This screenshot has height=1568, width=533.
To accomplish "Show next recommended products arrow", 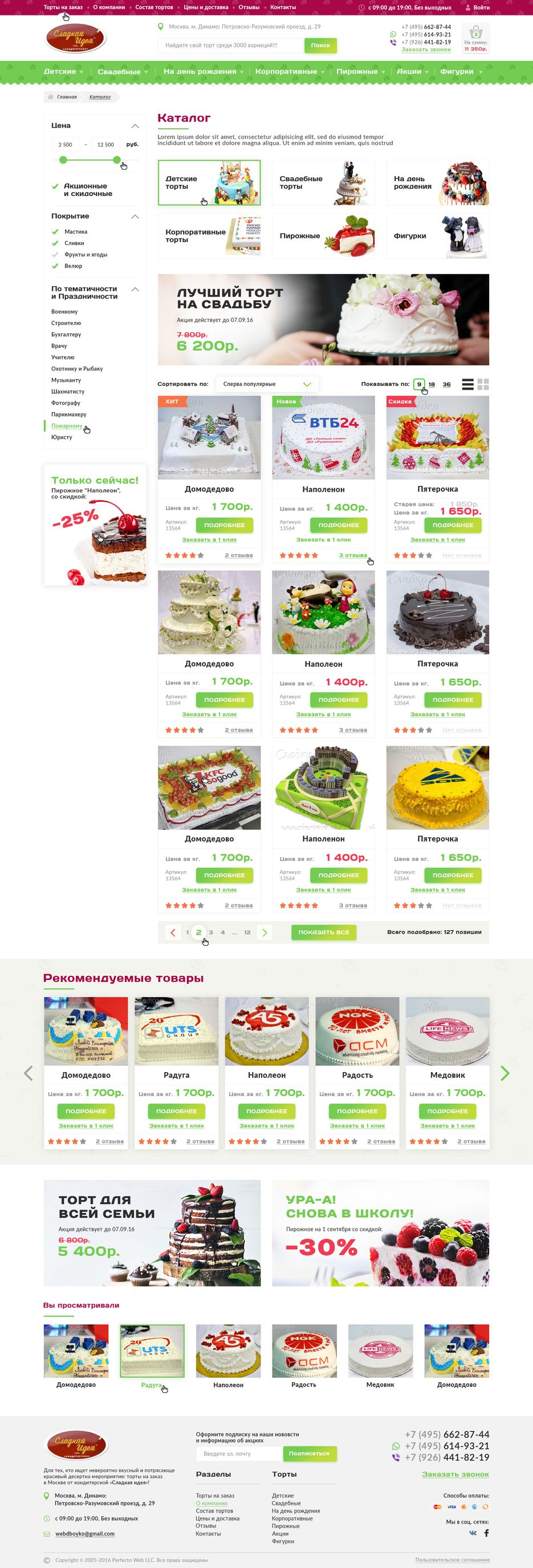I will pyautogui.click(x=504, y=1073).
